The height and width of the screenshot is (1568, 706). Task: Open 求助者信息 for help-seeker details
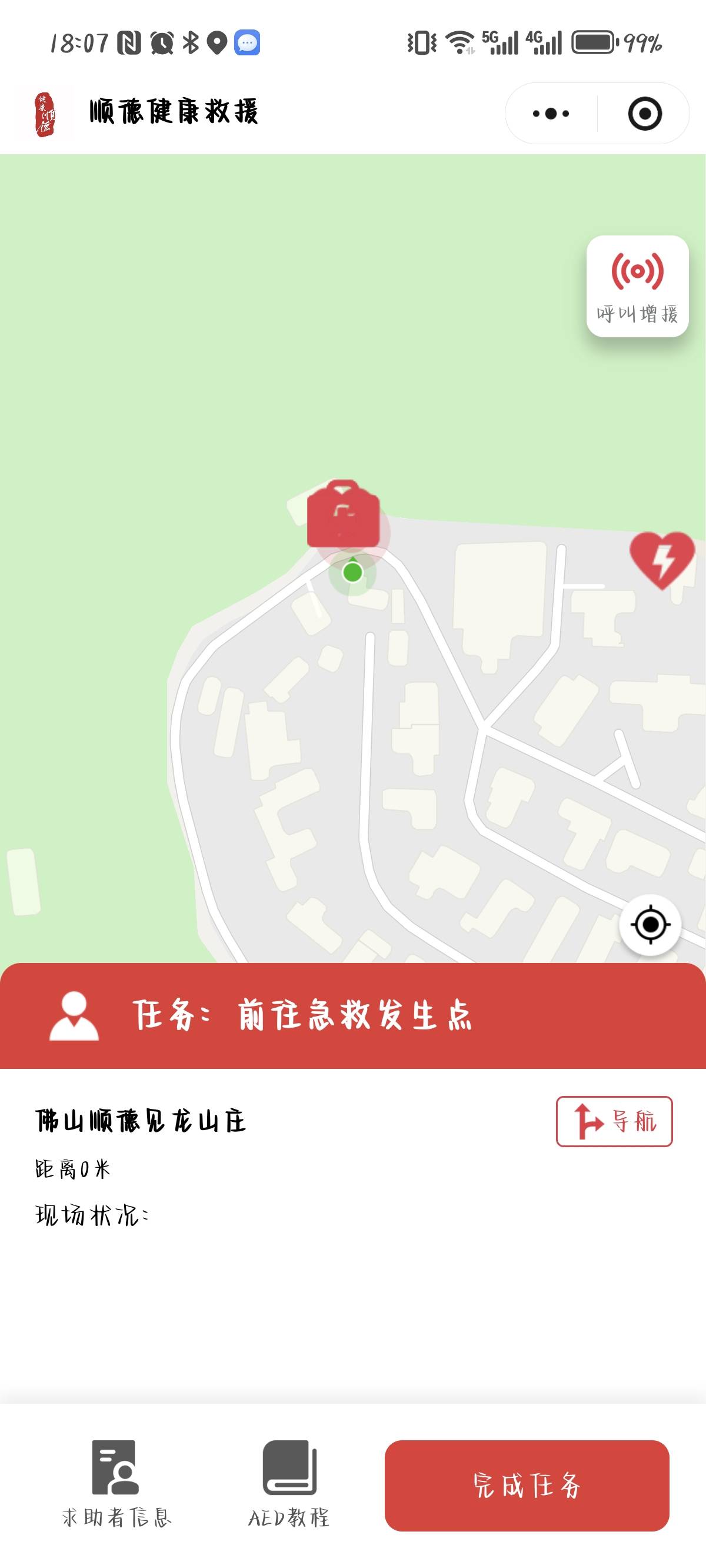coord(116,1484)
